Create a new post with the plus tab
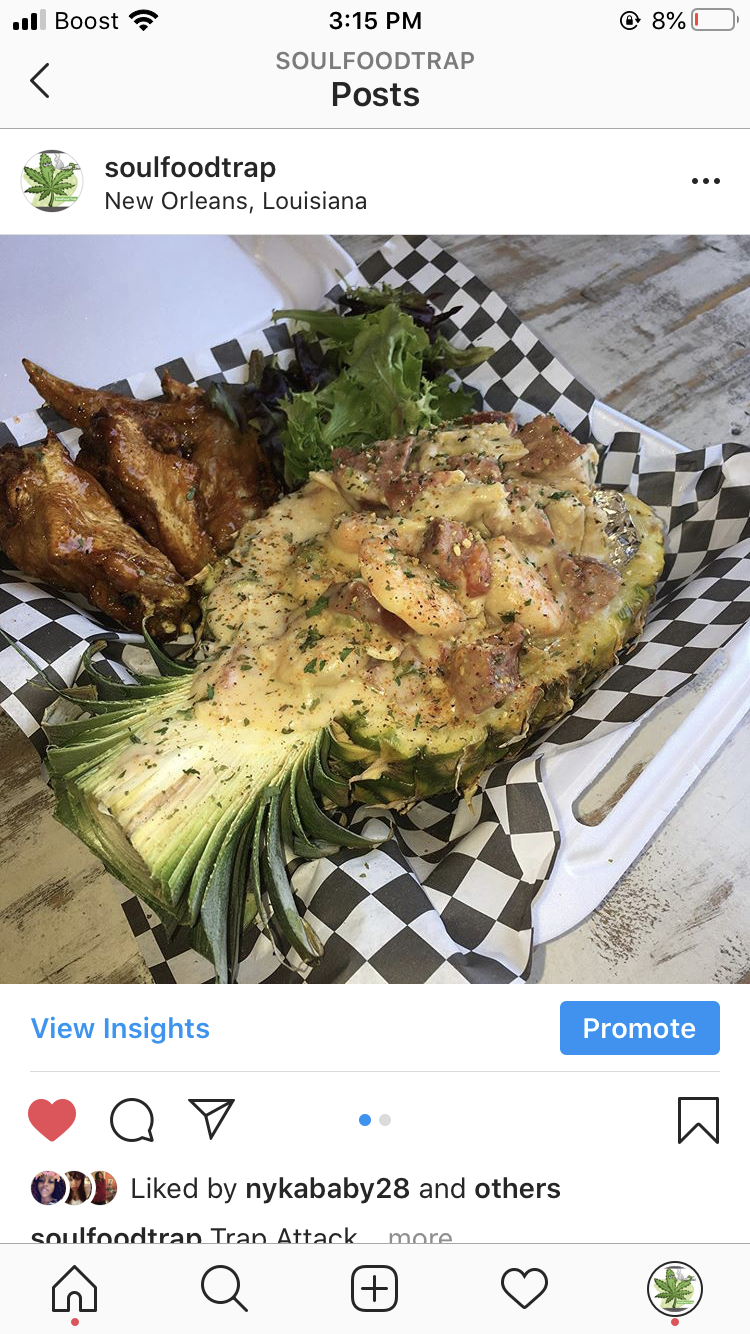 pos(374,1289)
